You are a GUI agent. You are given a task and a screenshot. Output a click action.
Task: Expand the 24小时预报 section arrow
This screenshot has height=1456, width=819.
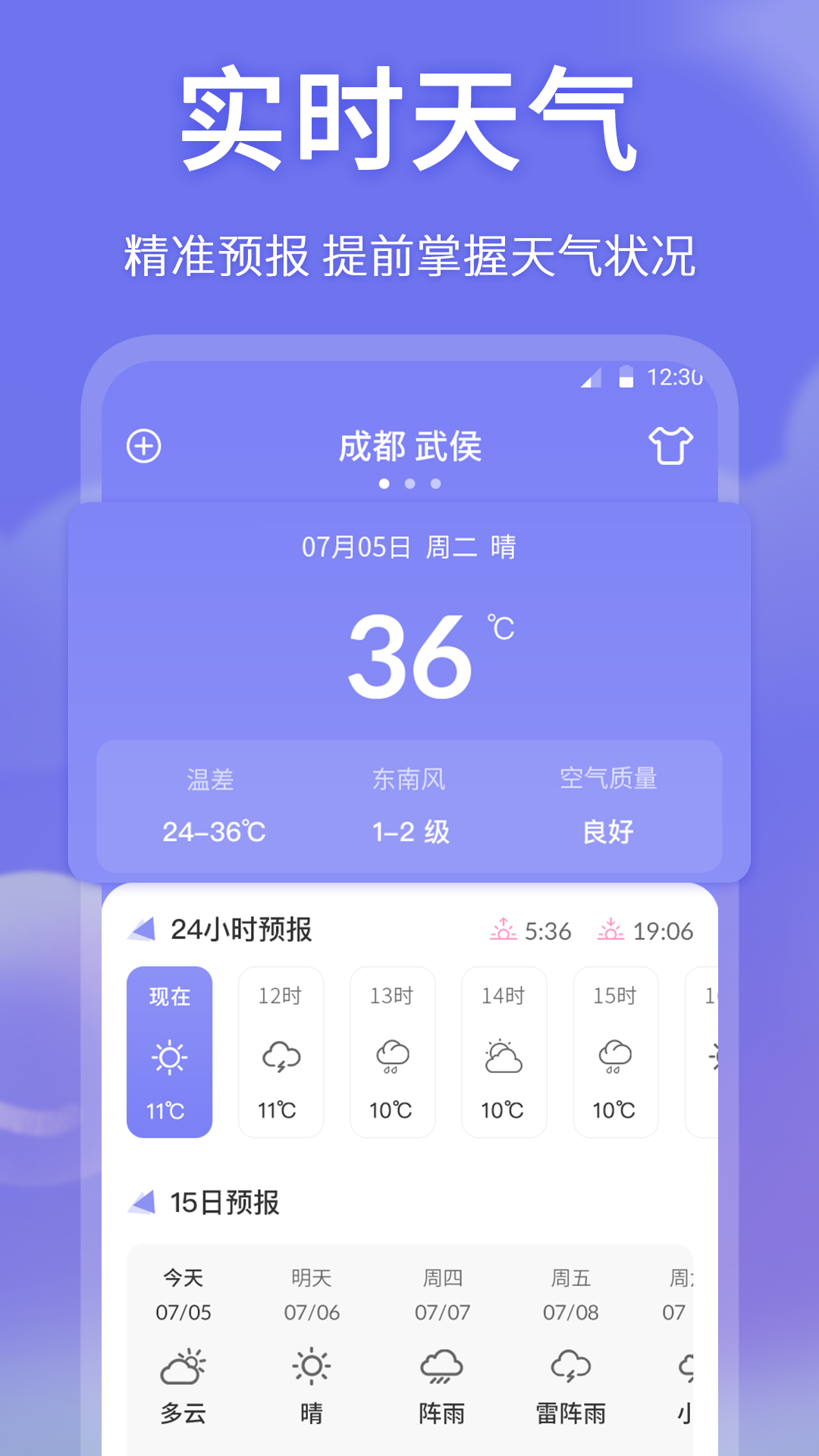point(141,930)
